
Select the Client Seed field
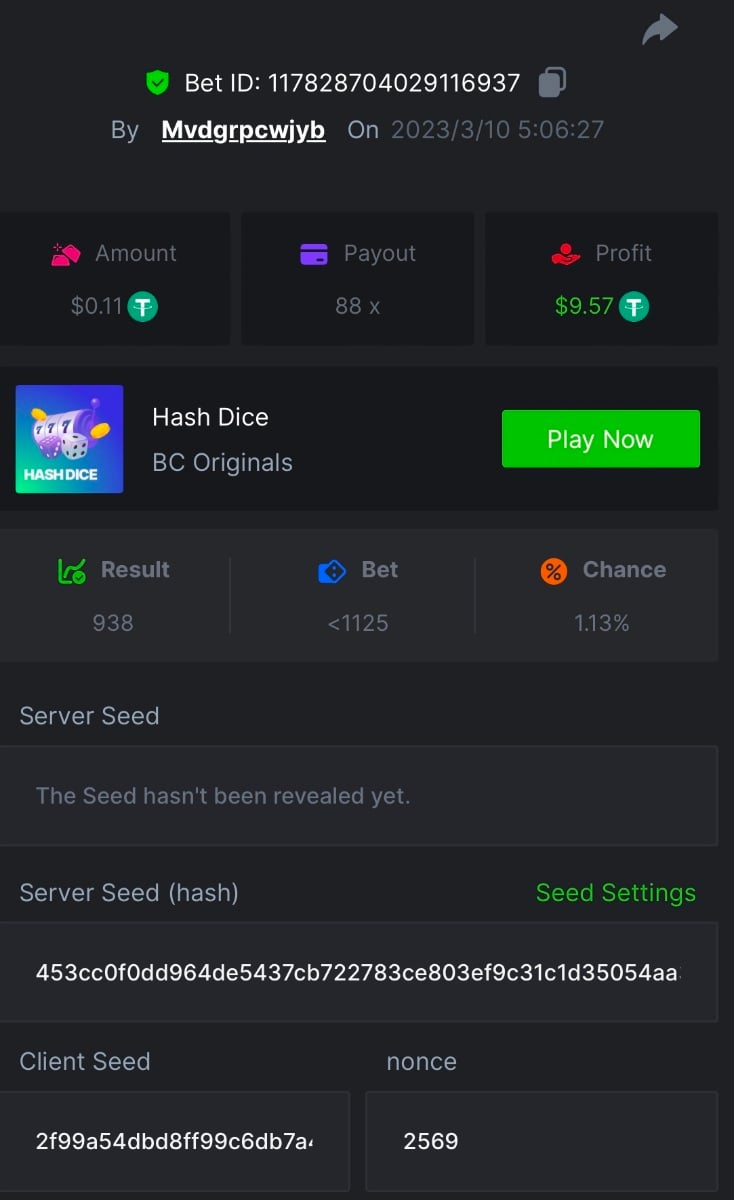tap(174, 1141)
